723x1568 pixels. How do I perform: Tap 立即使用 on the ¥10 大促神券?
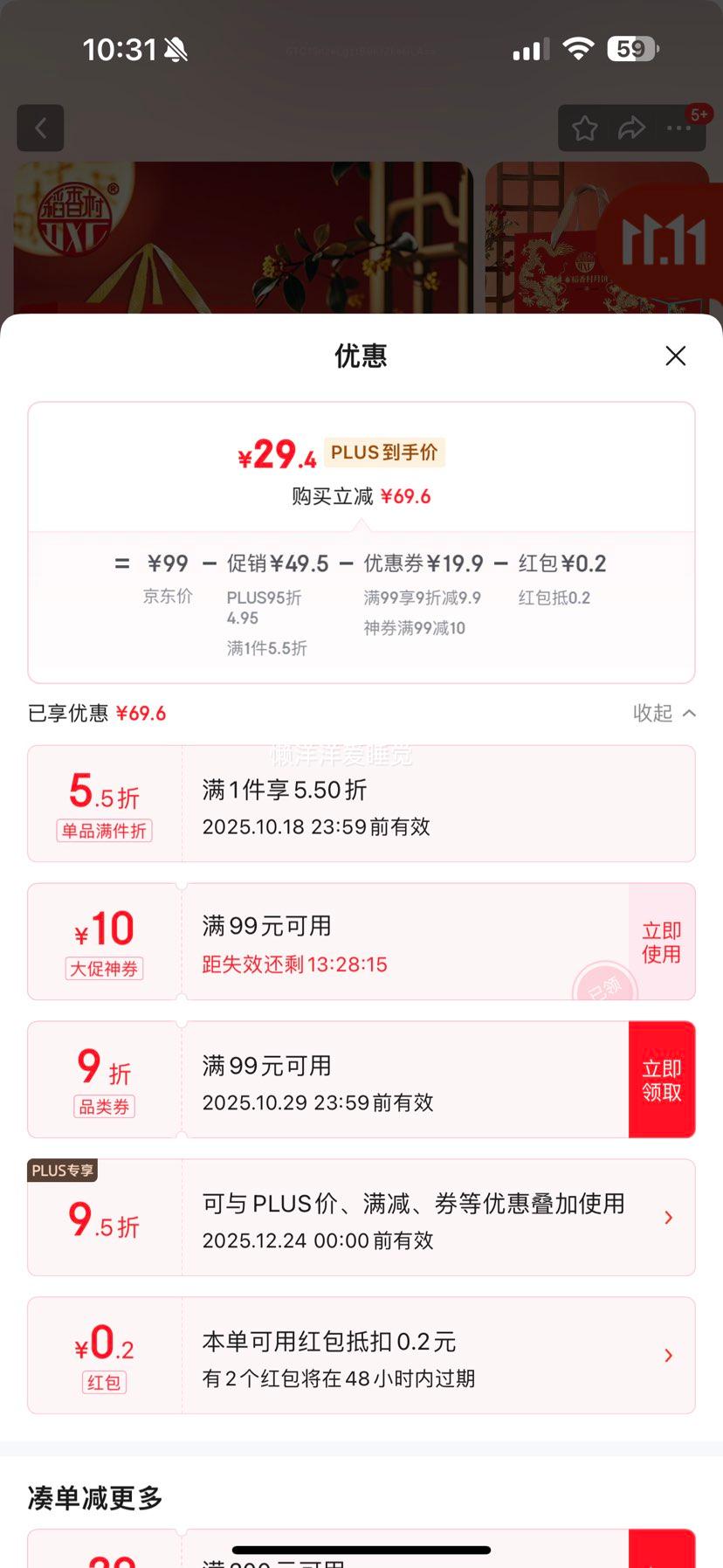(661, 942)
